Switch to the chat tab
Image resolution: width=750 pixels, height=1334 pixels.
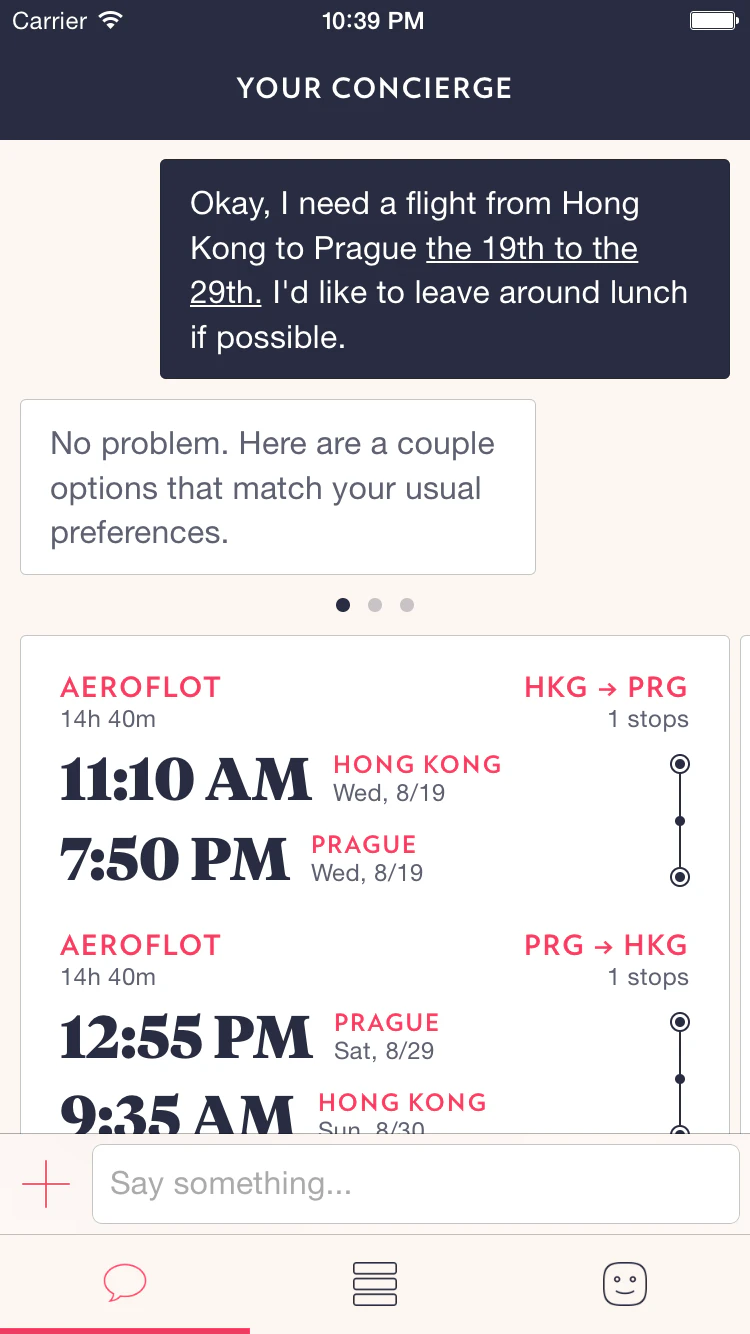[x=125, y=1283]
